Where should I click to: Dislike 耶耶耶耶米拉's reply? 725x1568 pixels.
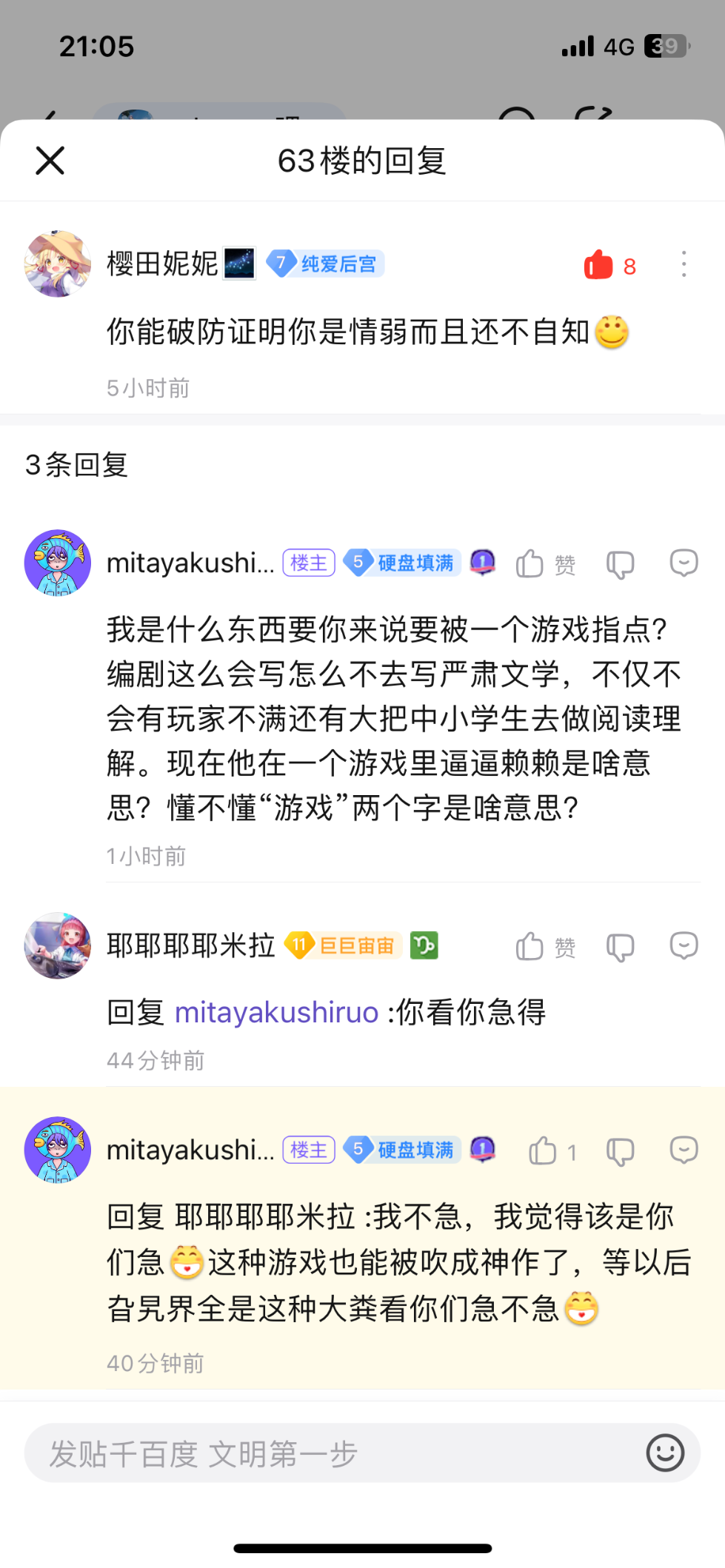620,947
